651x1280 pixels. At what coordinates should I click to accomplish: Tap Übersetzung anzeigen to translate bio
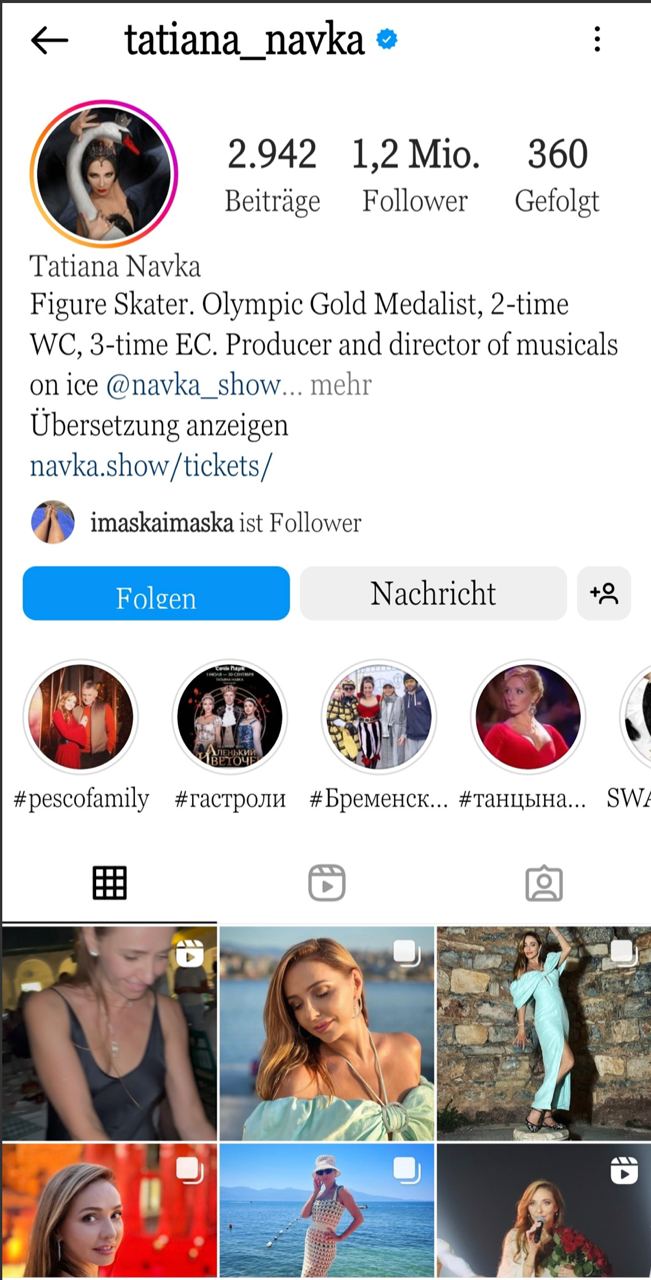[159, 425]
